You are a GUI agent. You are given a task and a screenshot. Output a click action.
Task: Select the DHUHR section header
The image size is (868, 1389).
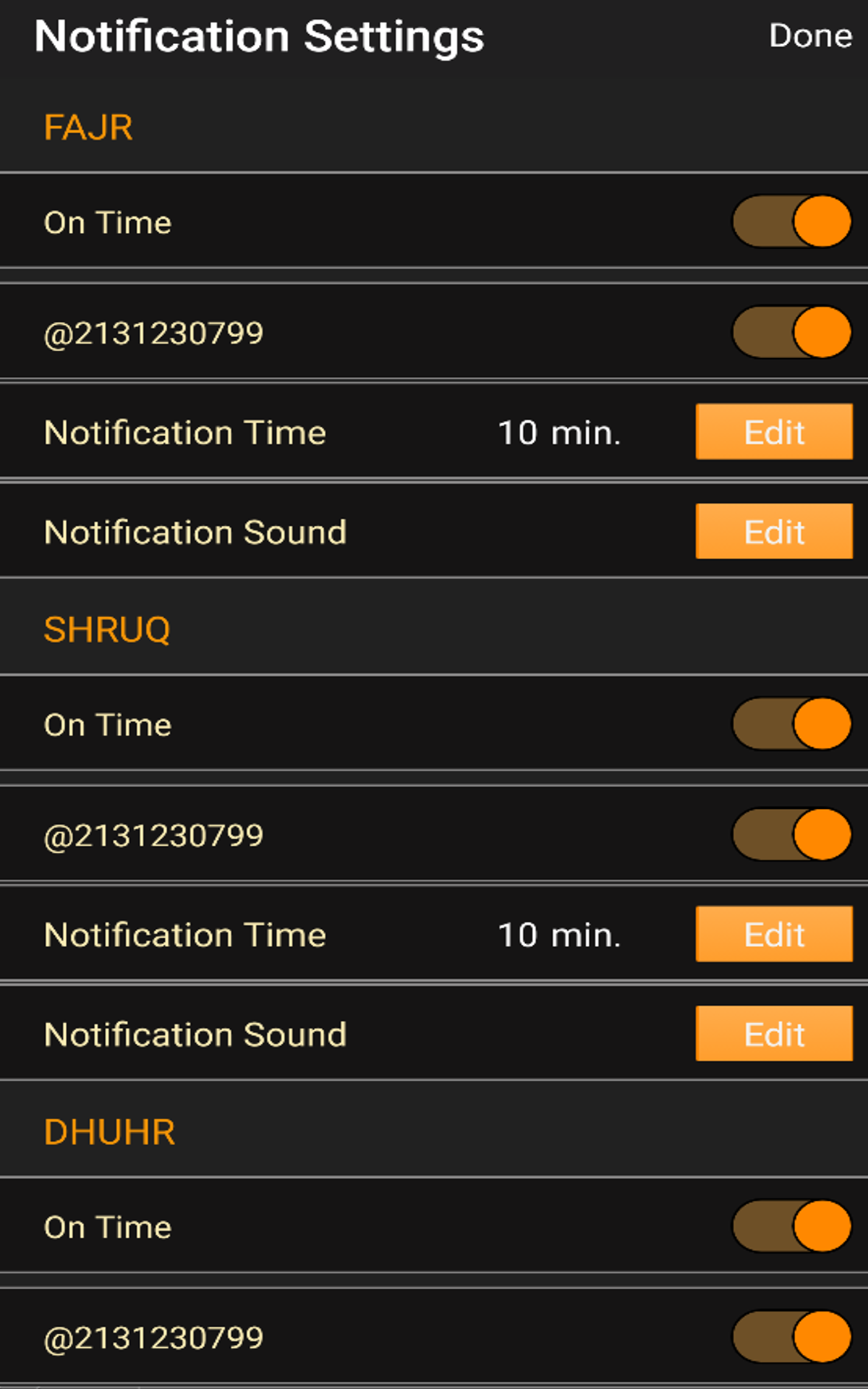click(x=109, y=1131)
